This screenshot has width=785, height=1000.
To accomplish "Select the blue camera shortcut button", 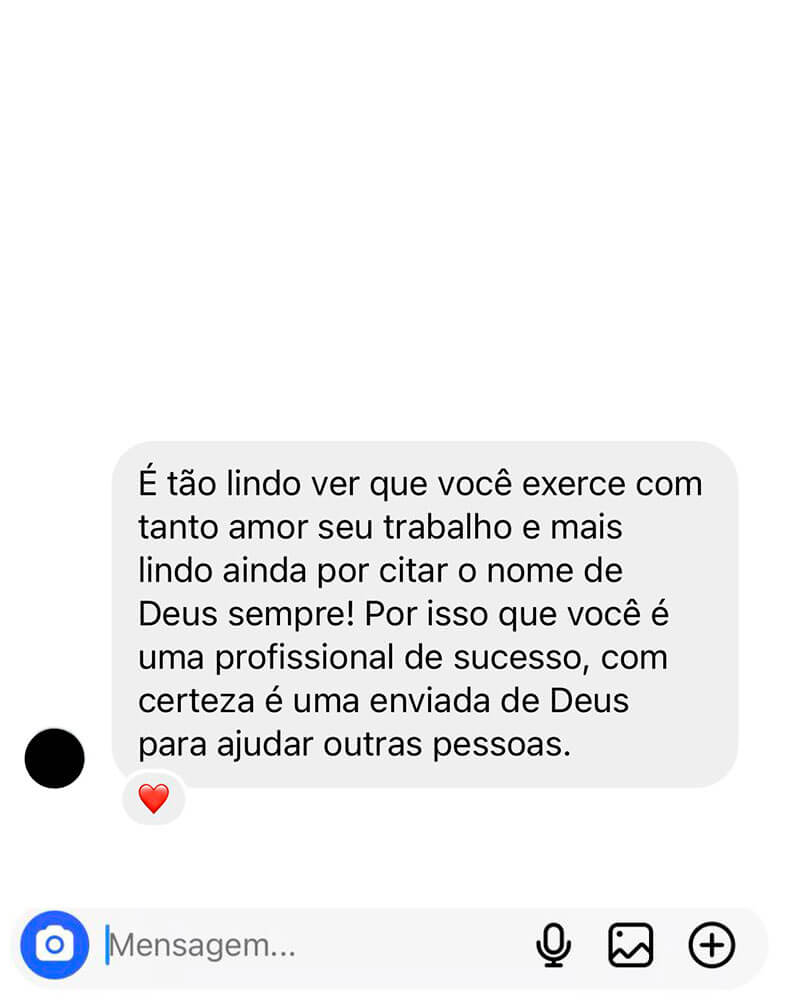I will [55, 944].
